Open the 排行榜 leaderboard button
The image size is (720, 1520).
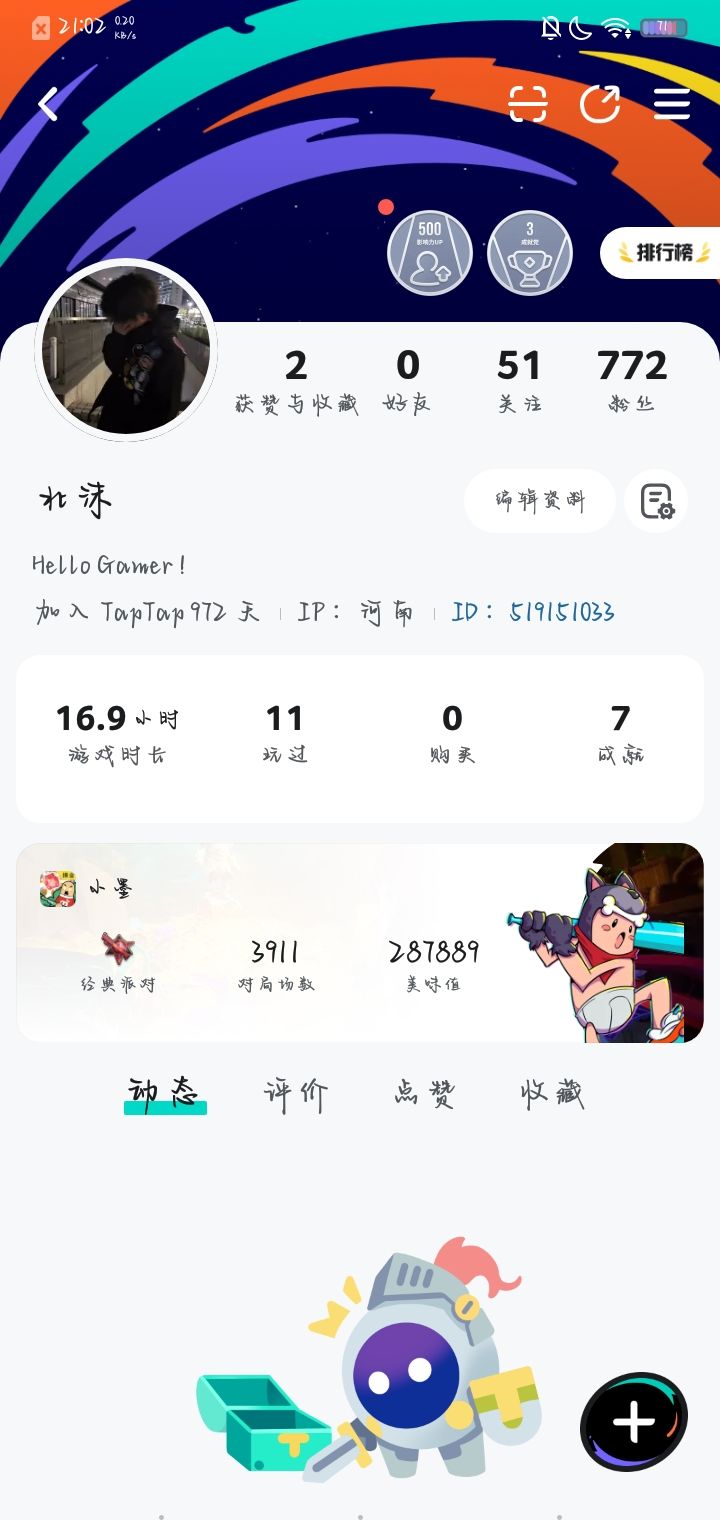[662, 252]
